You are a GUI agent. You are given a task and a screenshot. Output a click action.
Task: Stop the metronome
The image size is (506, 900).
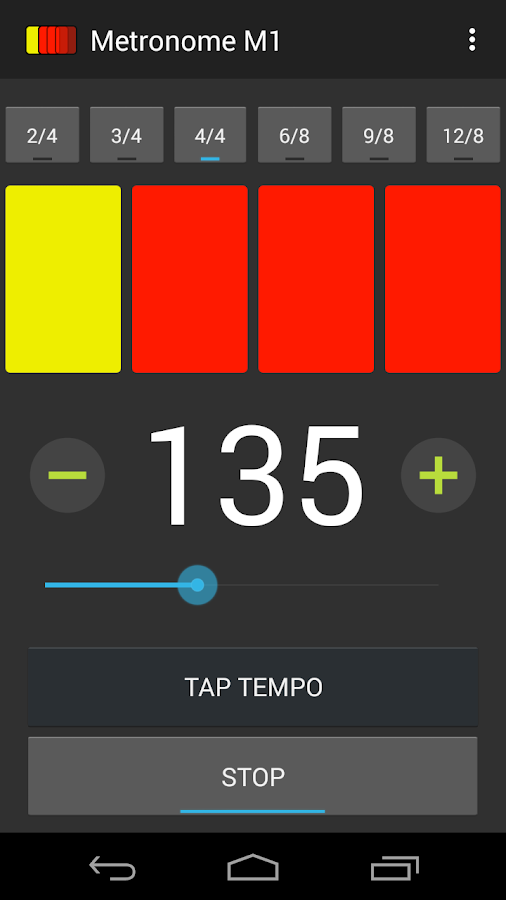pyautogui.click(x=253, y=776)
